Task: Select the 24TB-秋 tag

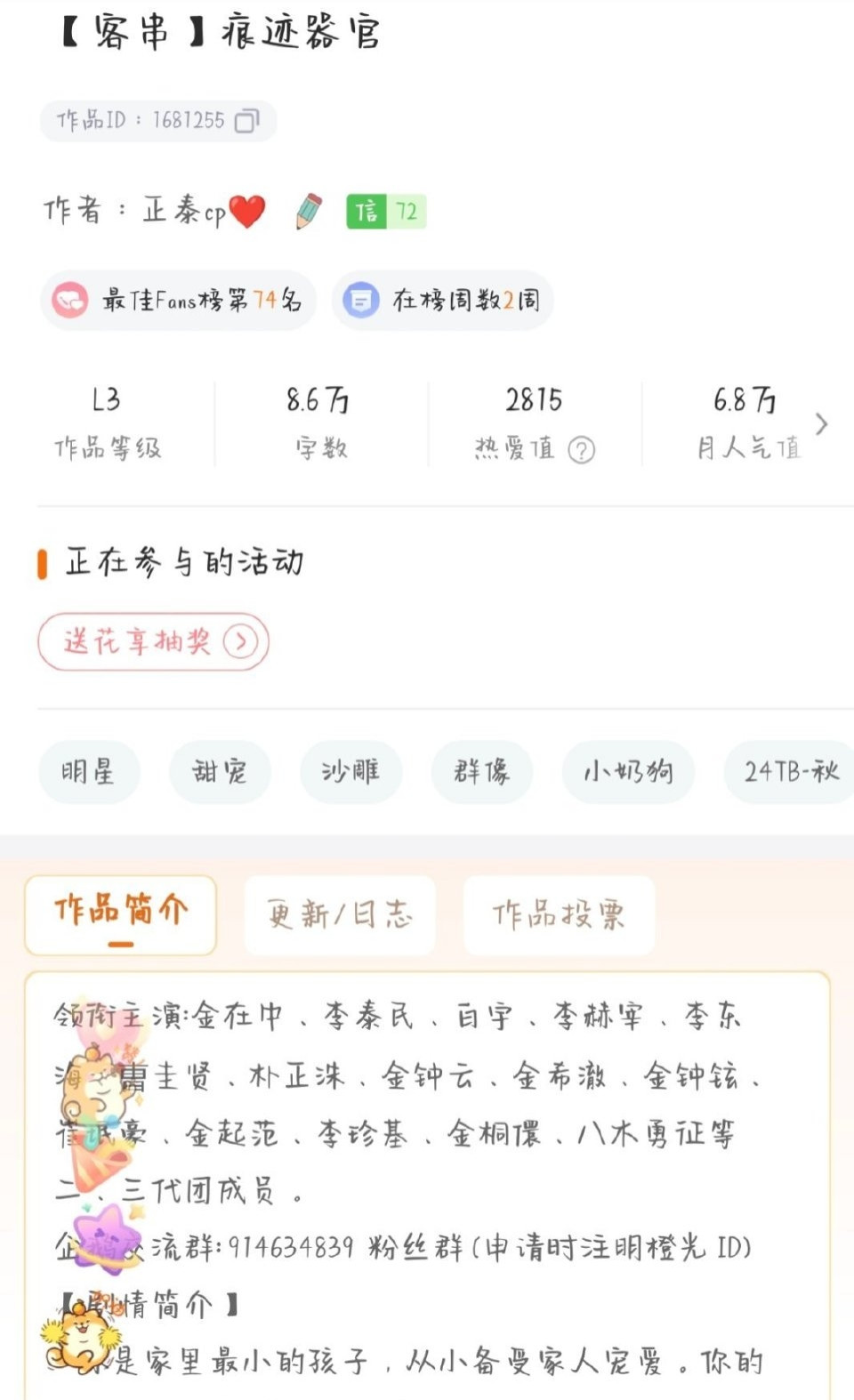Action: point(790,771)
